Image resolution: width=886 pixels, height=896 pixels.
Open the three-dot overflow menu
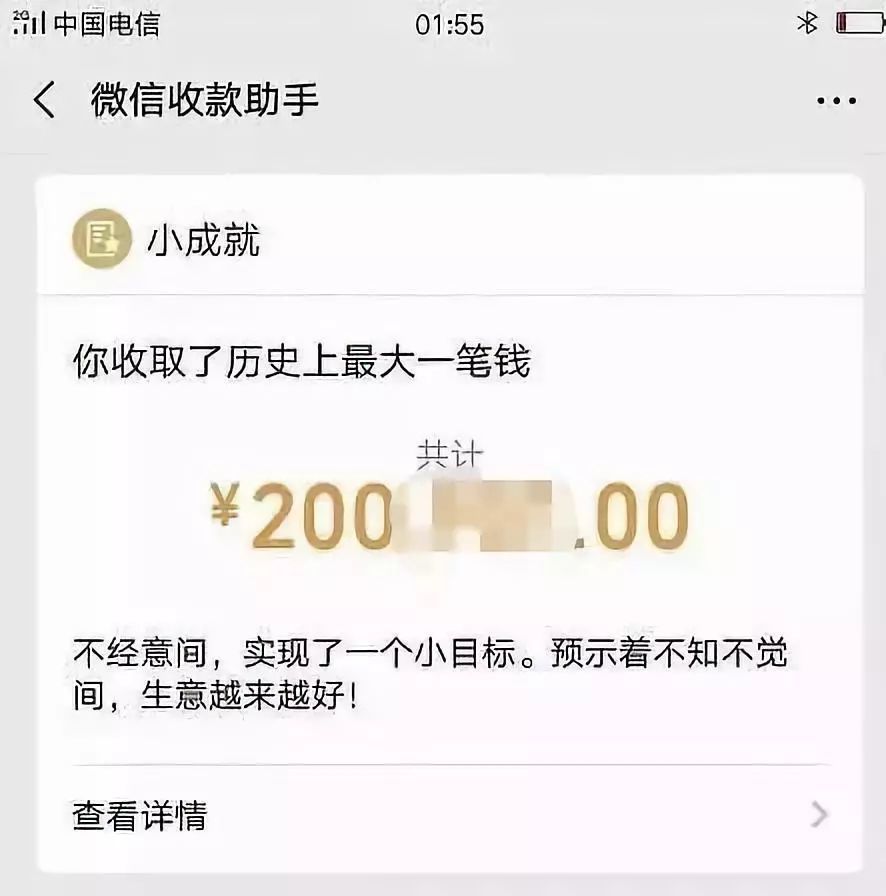pos(836,101)
